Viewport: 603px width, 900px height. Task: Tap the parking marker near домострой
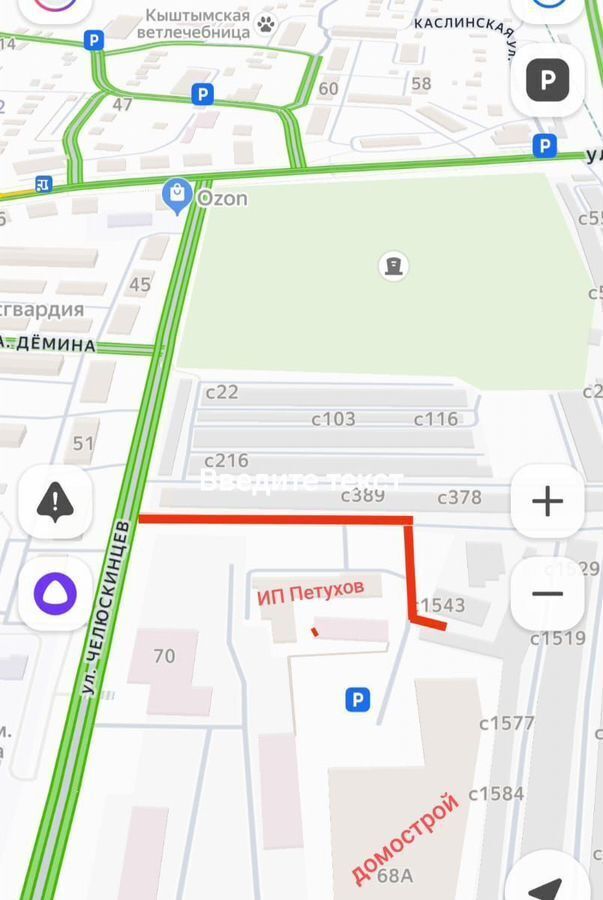click(357, 699)
